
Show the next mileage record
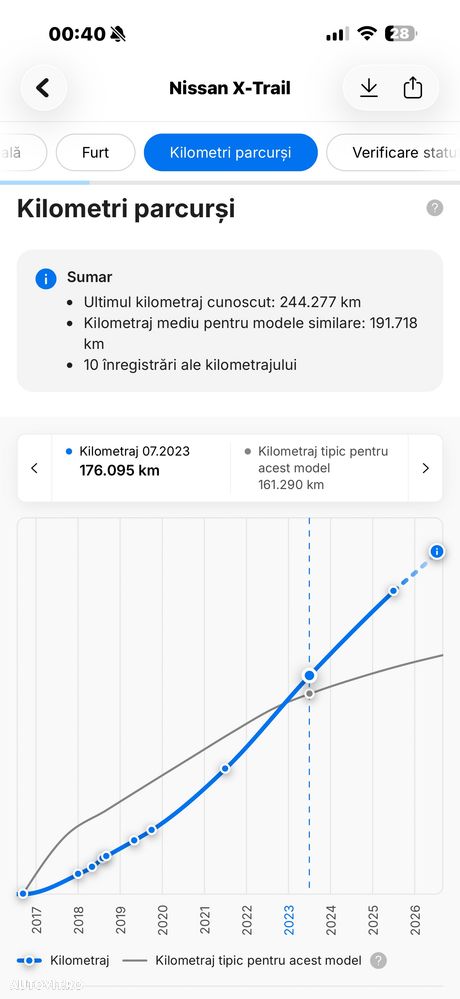point(426,468)
